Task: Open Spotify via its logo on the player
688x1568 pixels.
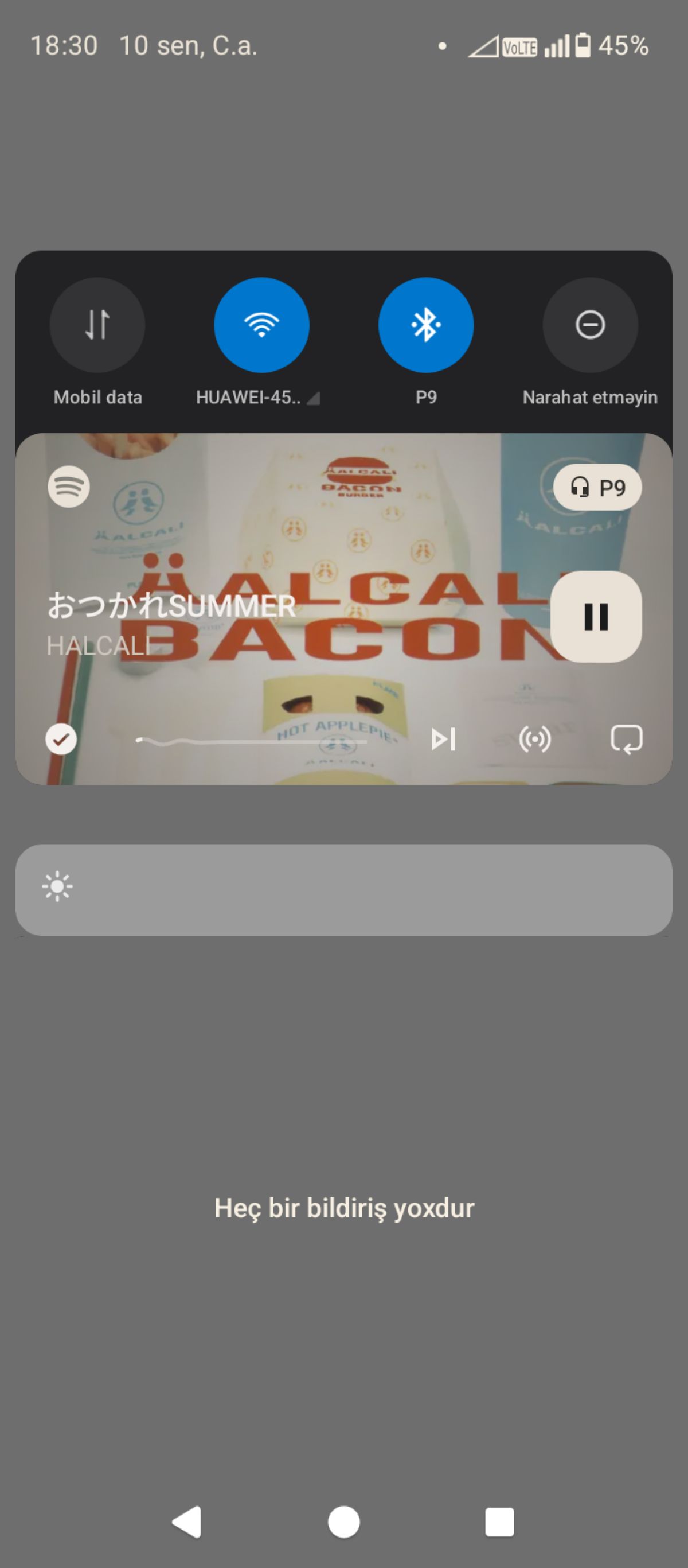Action: [x=69, y=487]
